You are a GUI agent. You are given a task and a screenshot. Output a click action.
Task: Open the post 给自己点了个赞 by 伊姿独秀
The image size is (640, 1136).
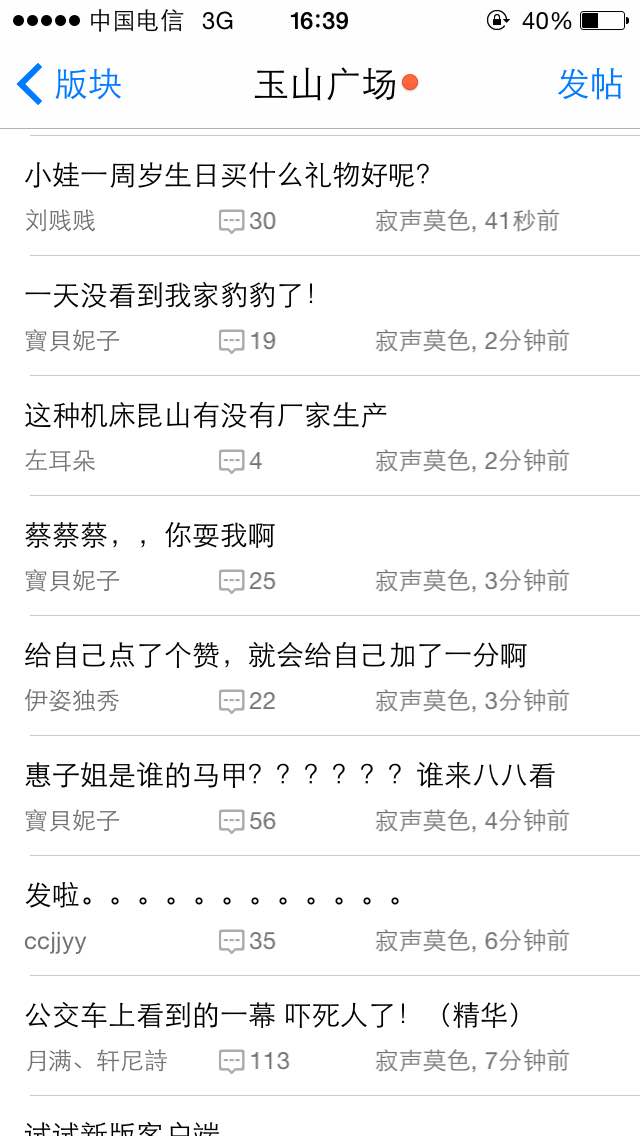point(320,676)
